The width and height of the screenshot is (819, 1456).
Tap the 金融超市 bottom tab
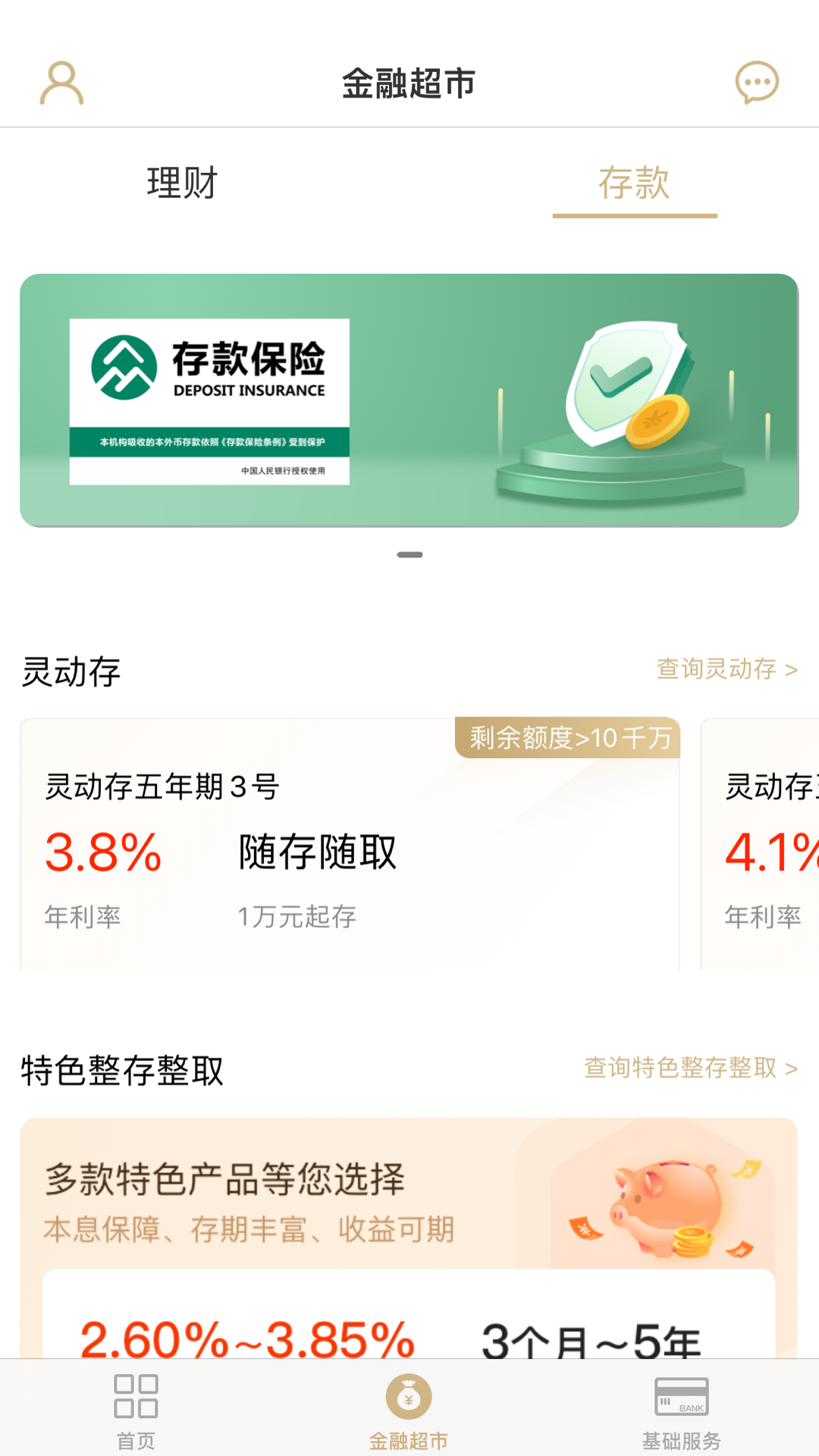[x=409, y=1410]
